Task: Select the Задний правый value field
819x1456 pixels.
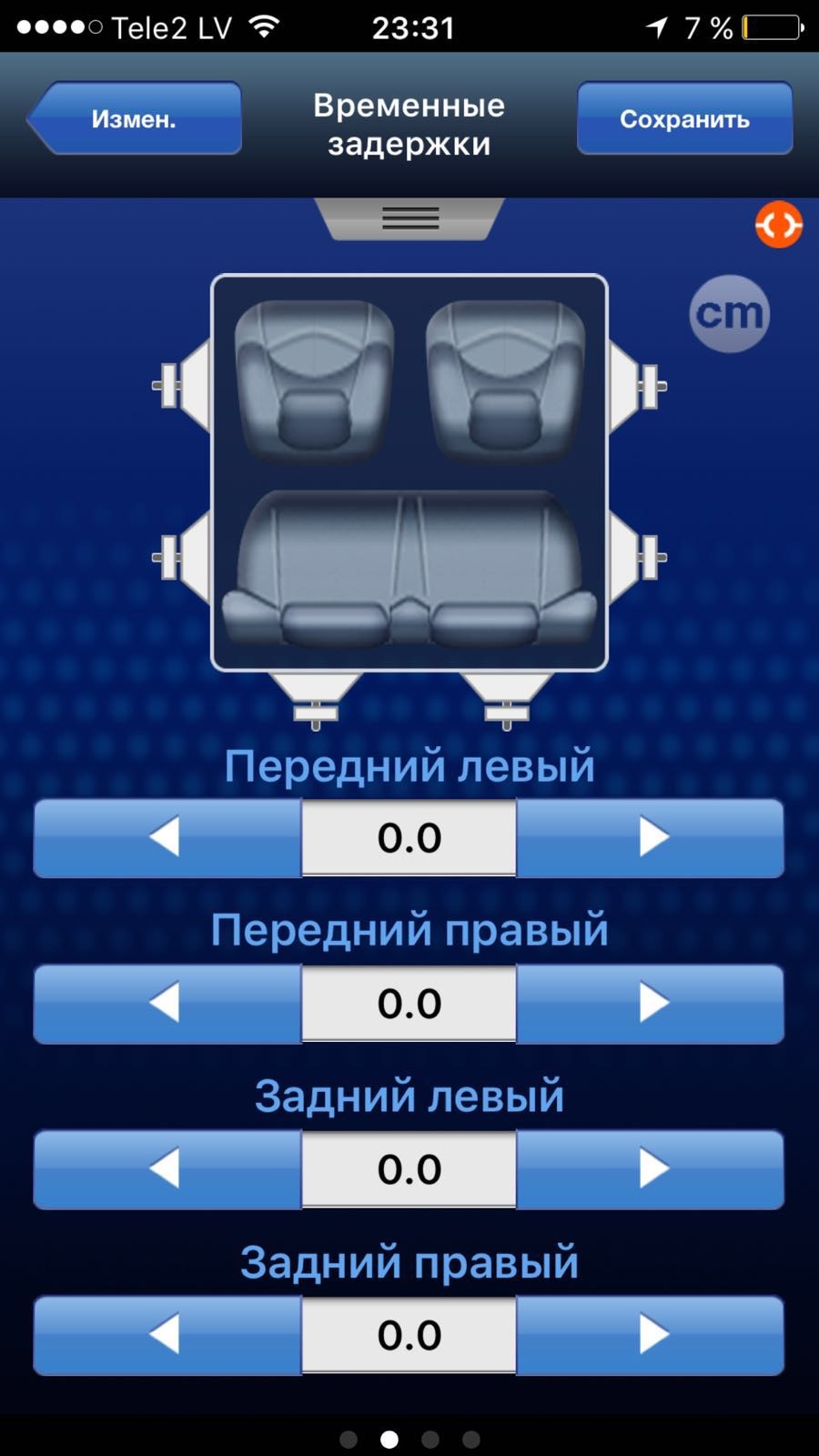Action: [x=409, y=1335]
